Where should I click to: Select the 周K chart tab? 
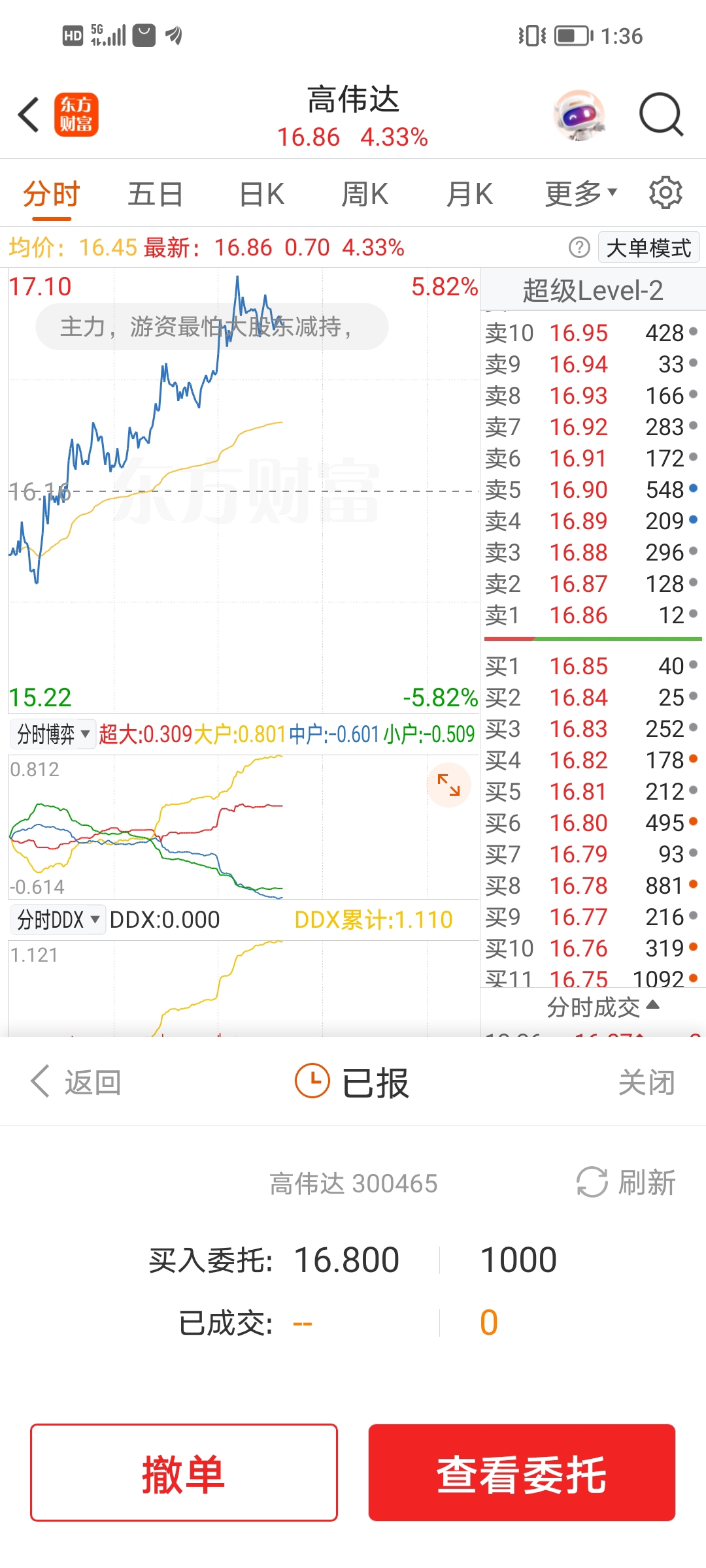tap(365, 194)
